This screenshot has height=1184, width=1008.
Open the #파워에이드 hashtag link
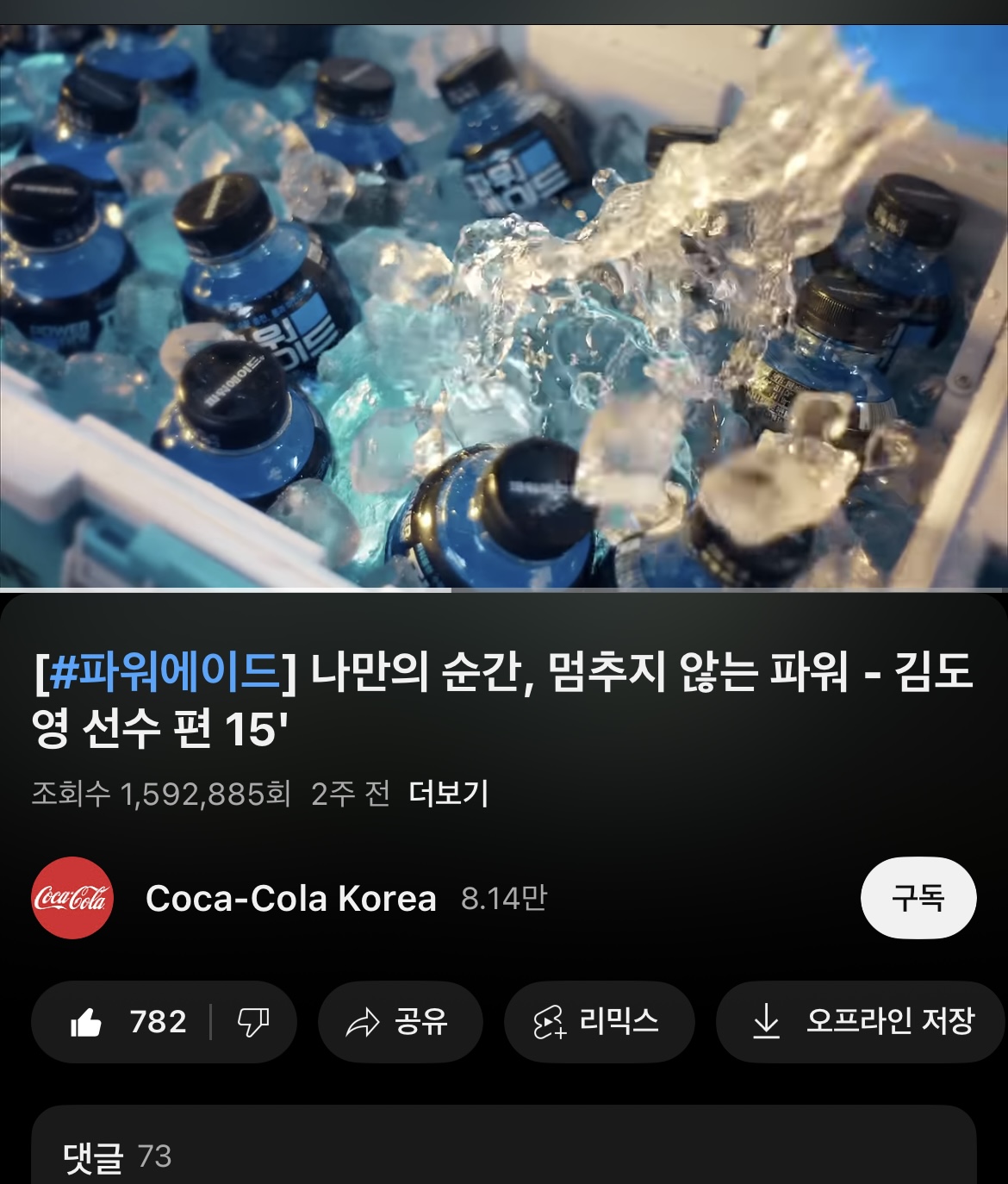[x=165, y=672]
